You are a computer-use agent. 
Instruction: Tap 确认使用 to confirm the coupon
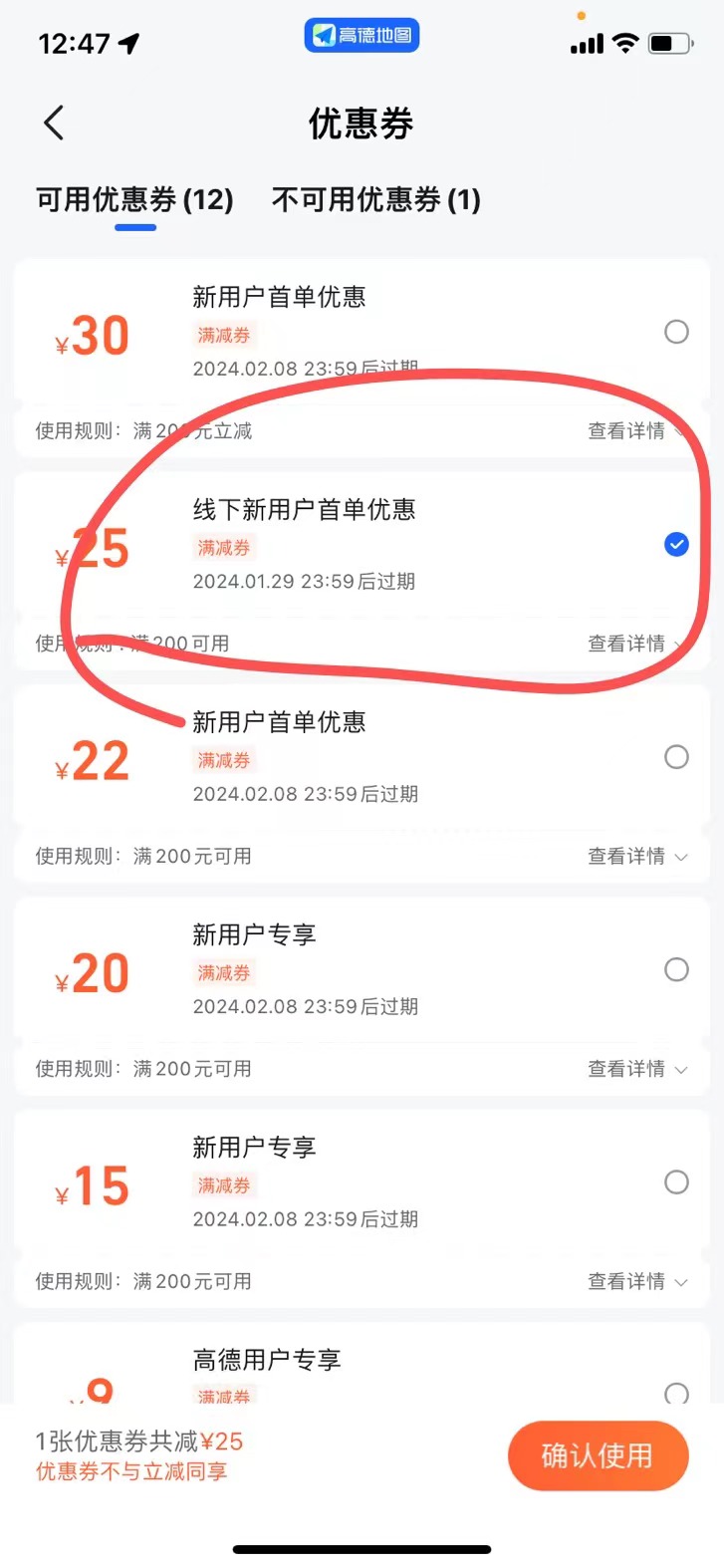click(x=598, y=1455)
